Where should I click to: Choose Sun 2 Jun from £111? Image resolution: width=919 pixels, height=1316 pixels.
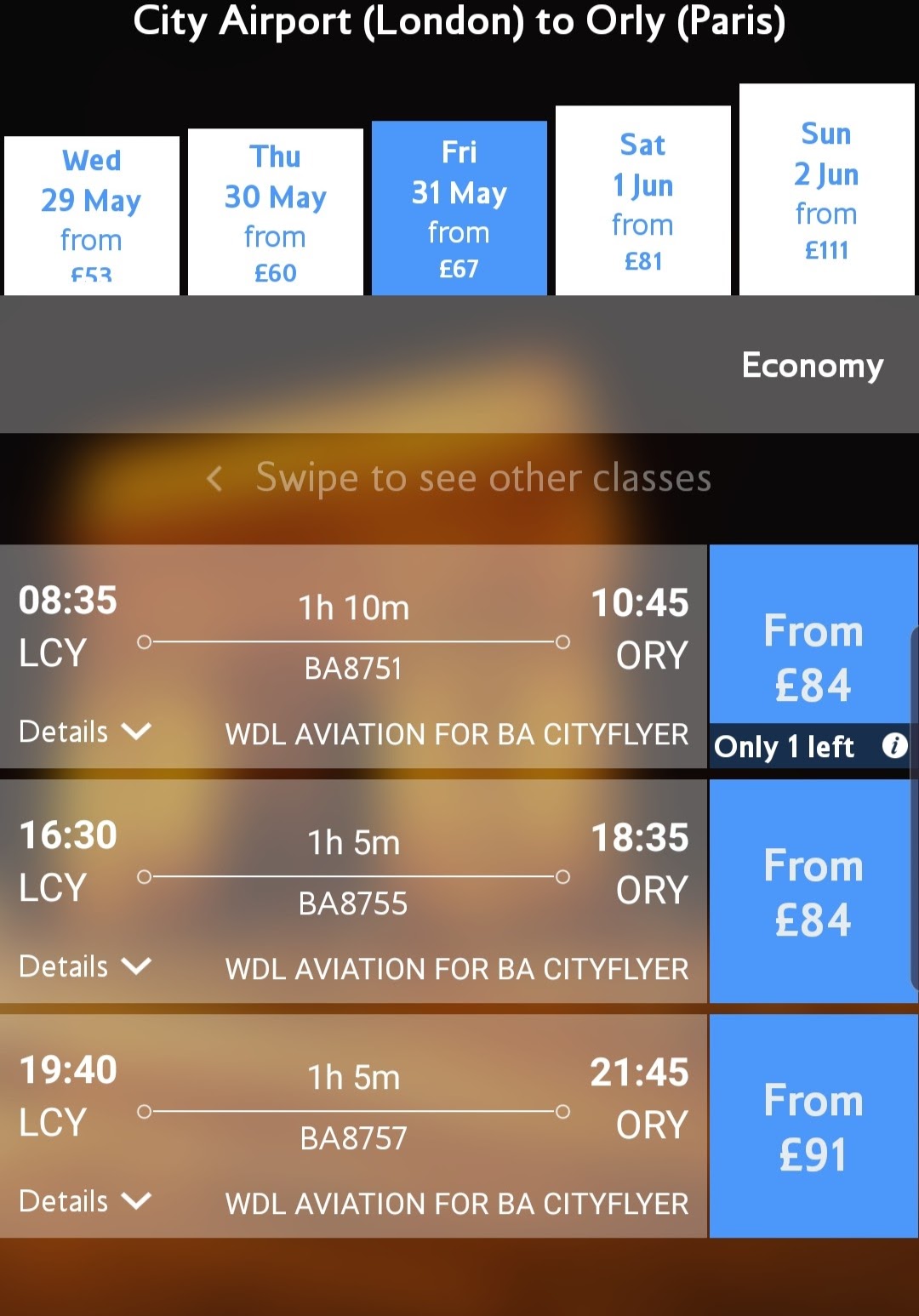coord(826,190)
